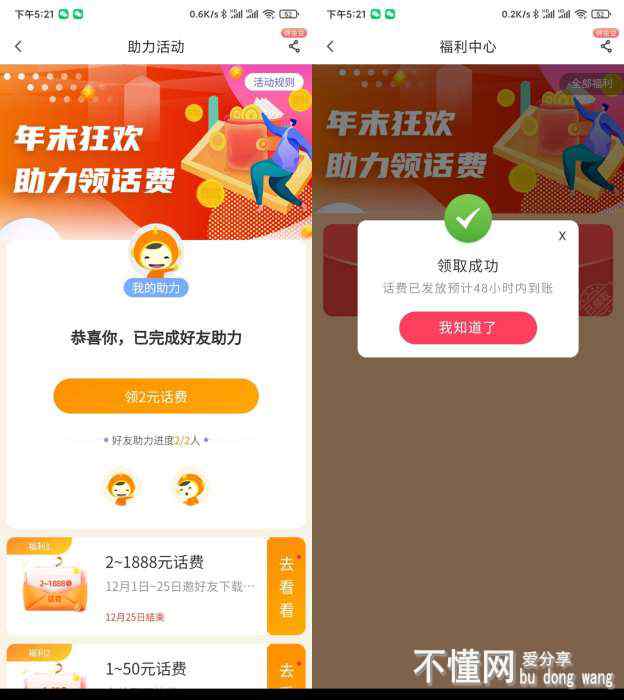Go back from the 助力活动 page
The width and height of the screenshot is (624, 700).
click(18, 47)
